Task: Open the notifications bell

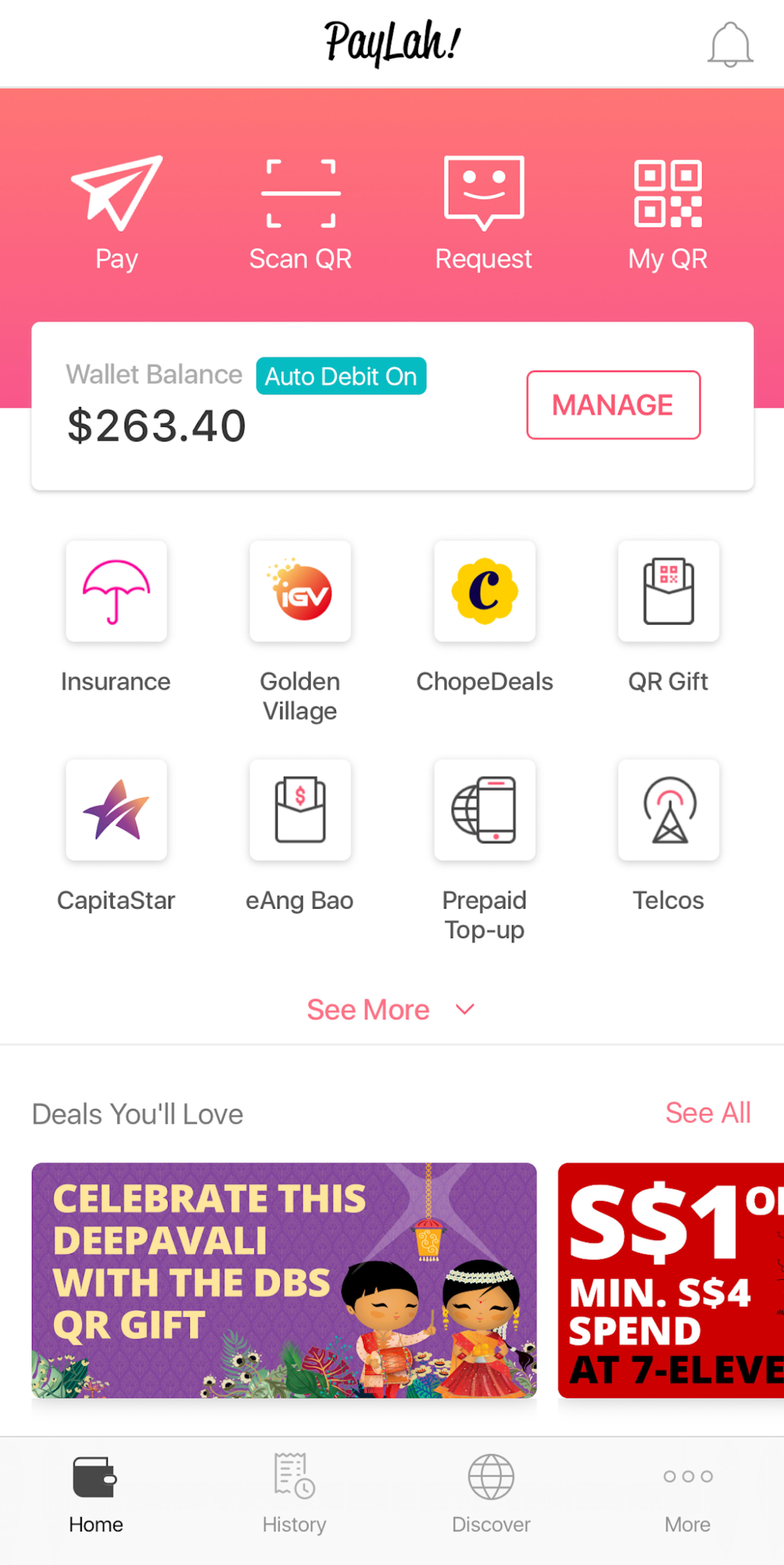Action: tap(729, 44)
